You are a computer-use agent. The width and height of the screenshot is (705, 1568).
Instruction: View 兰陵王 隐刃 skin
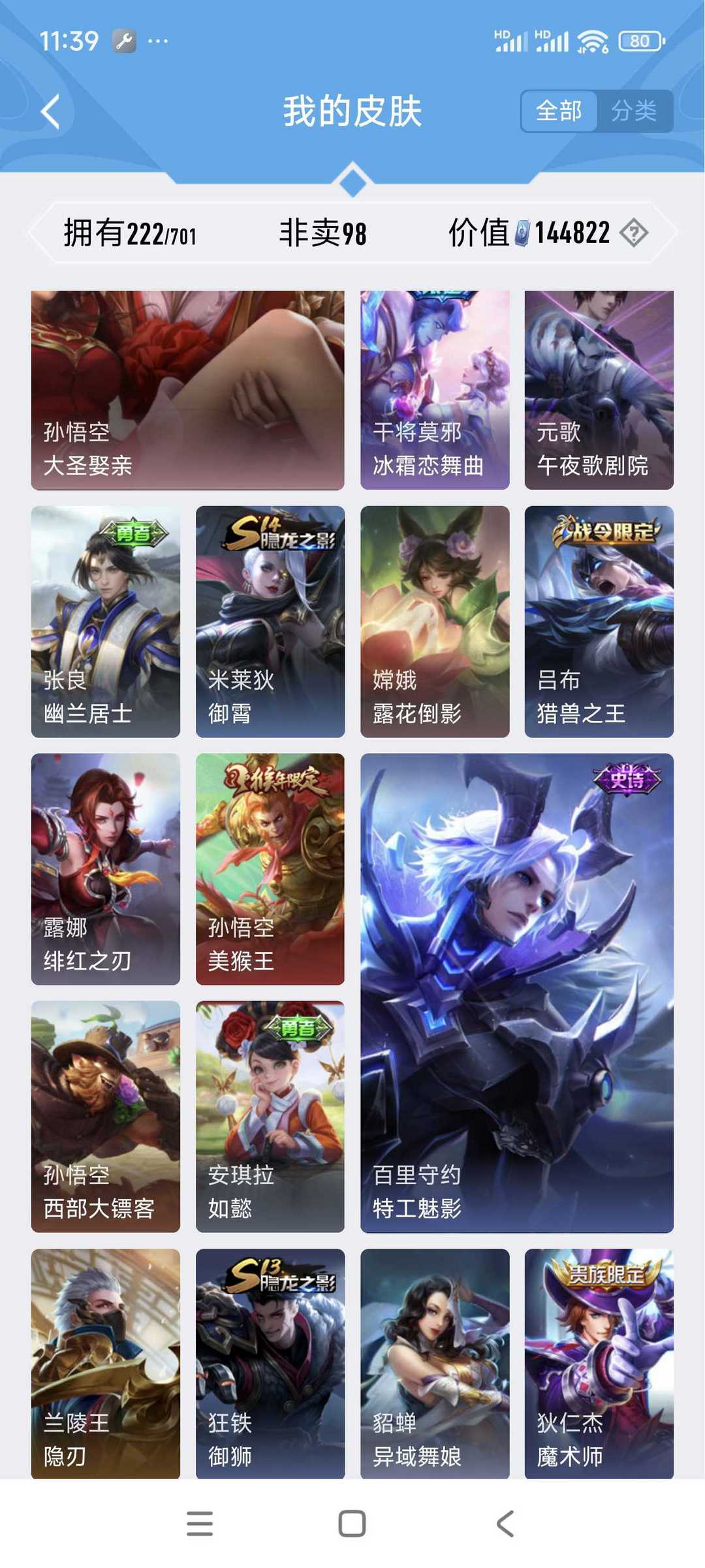106,1364
